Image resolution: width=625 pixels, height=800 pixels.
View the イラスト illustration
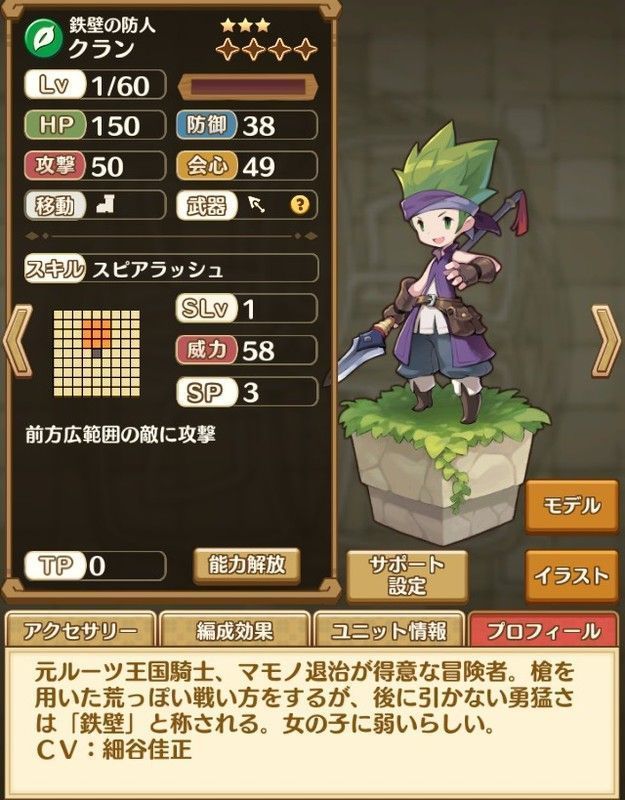click(571, 576)
